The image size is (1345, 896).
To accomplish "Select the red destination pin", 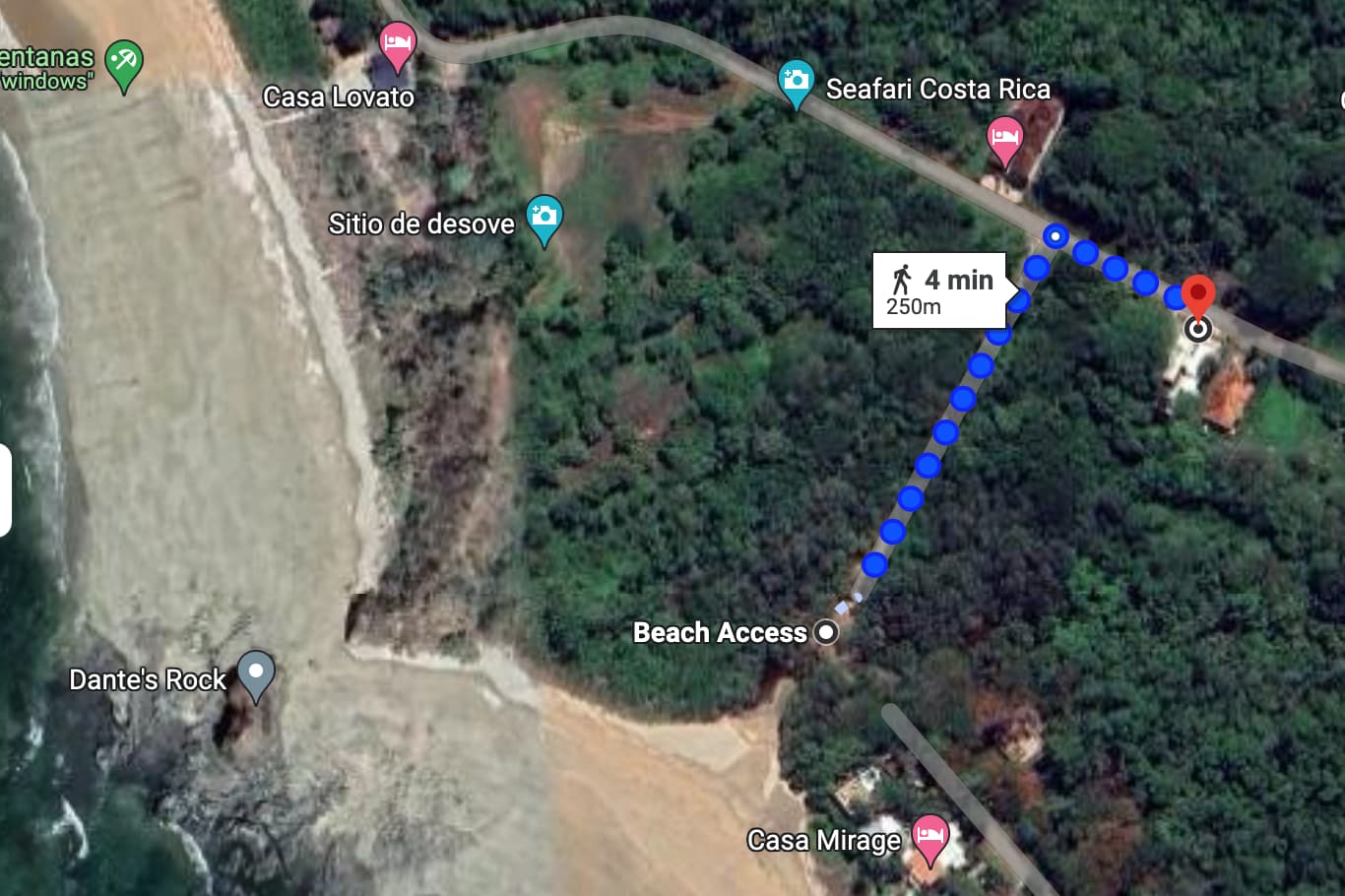I will (1197, 296).
